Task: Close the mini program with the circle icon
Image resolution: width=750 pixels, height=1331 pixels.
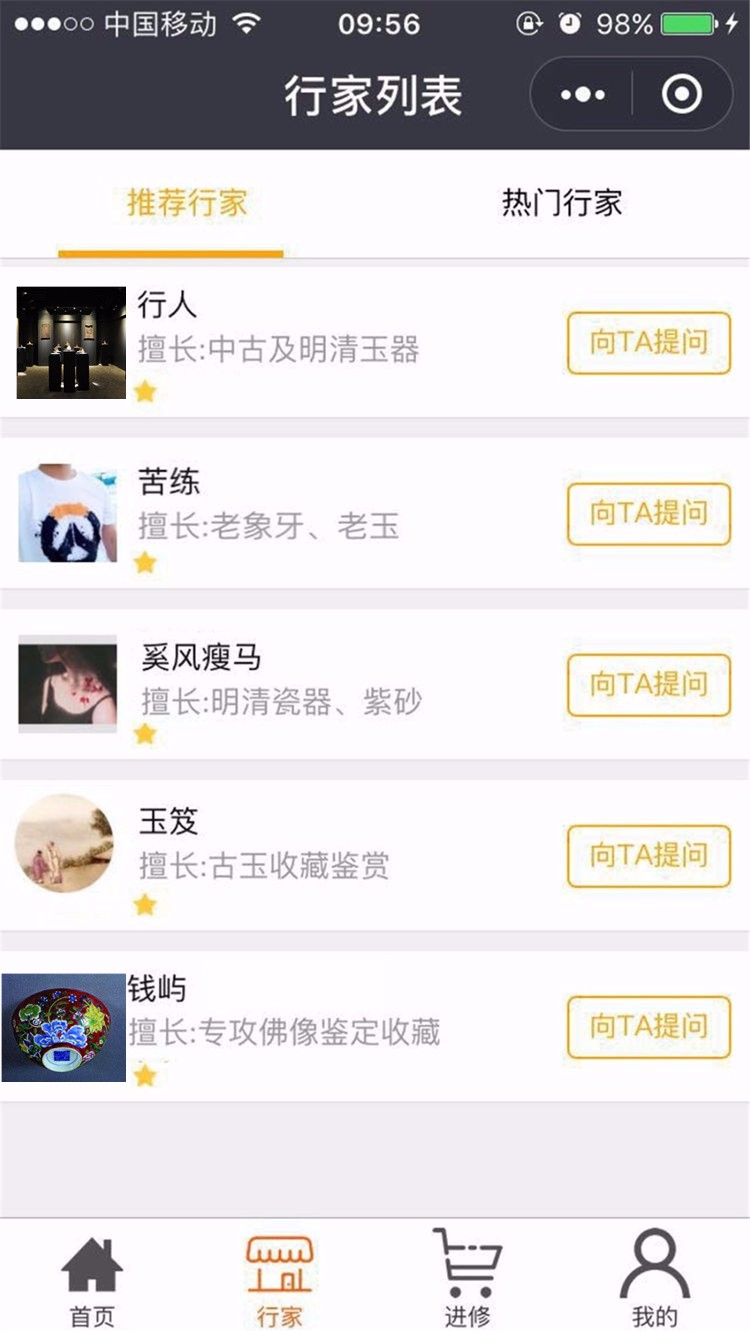Action: point(682,95)
